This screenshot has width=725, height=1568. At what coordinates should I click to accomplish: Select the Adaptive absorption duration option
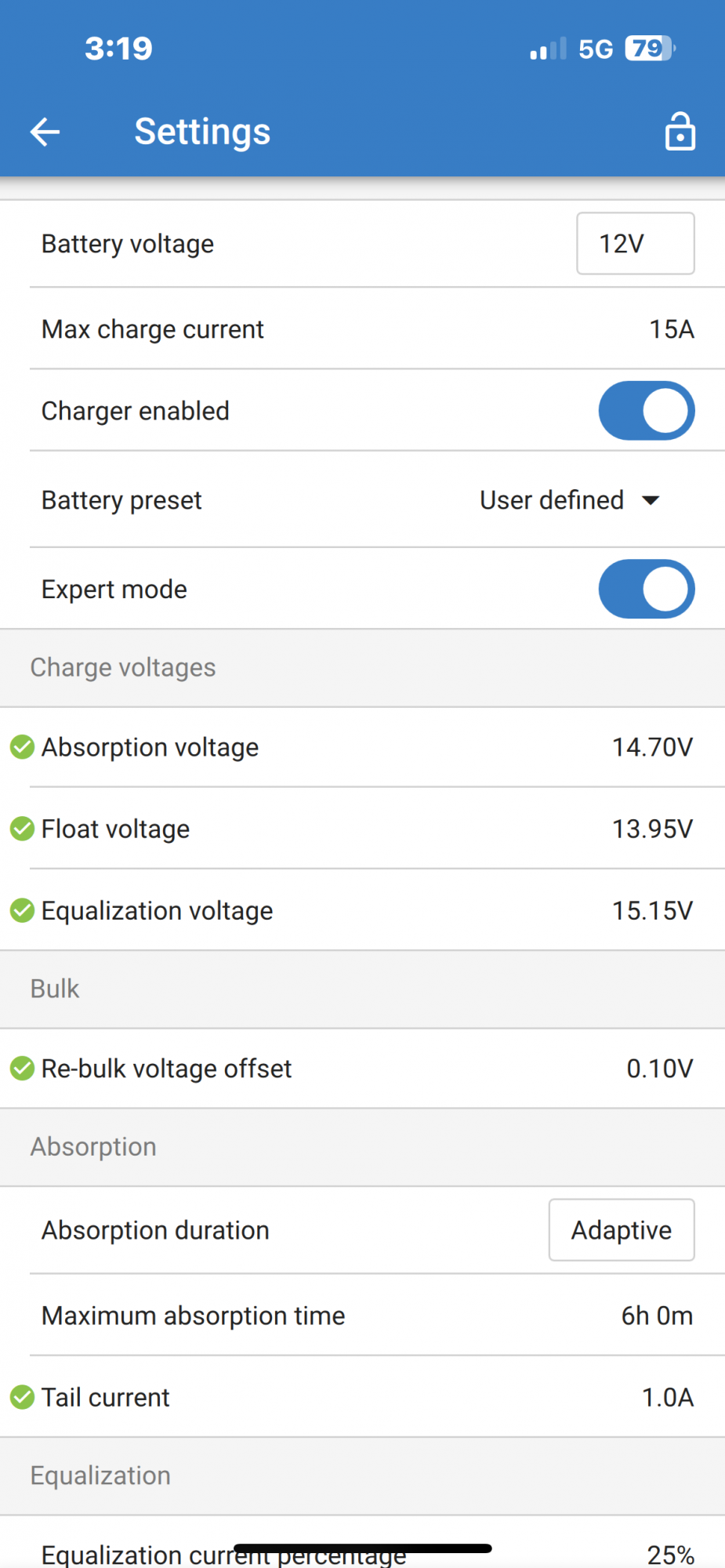click(x=622, y=1230)
